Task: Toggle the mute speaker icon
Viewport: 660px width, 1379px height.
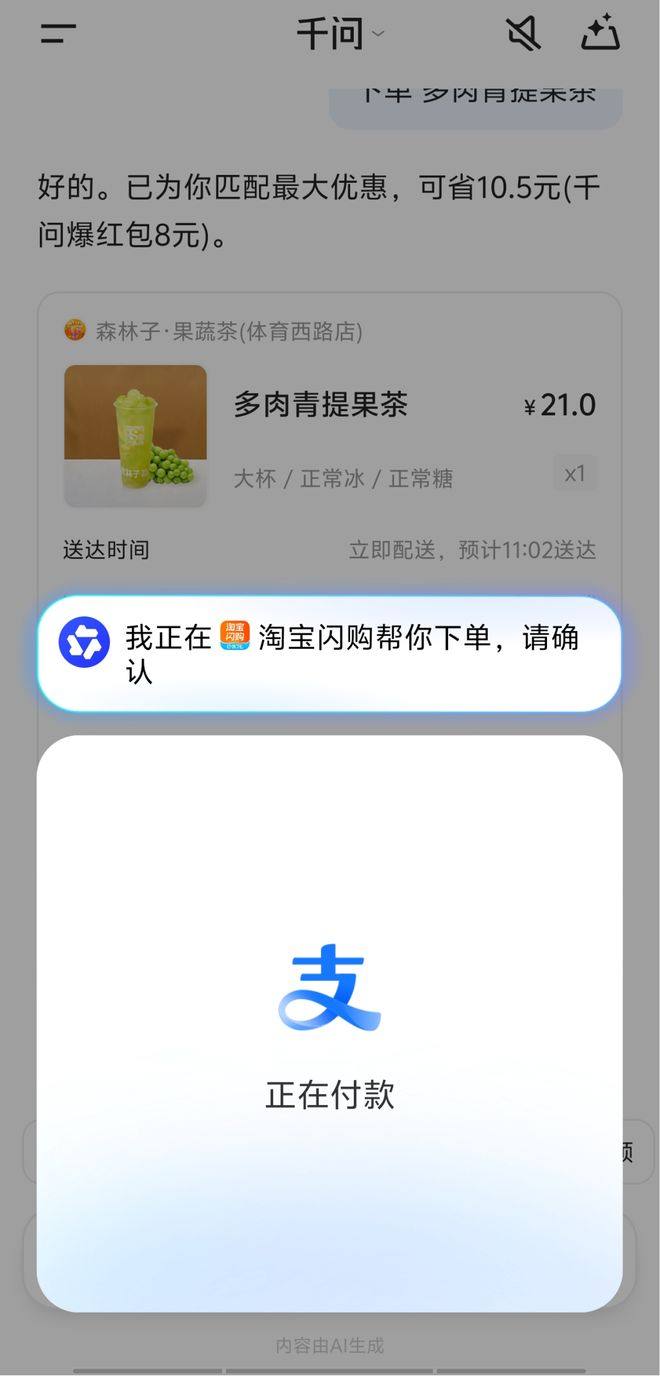Action: (x=523, y=34)
